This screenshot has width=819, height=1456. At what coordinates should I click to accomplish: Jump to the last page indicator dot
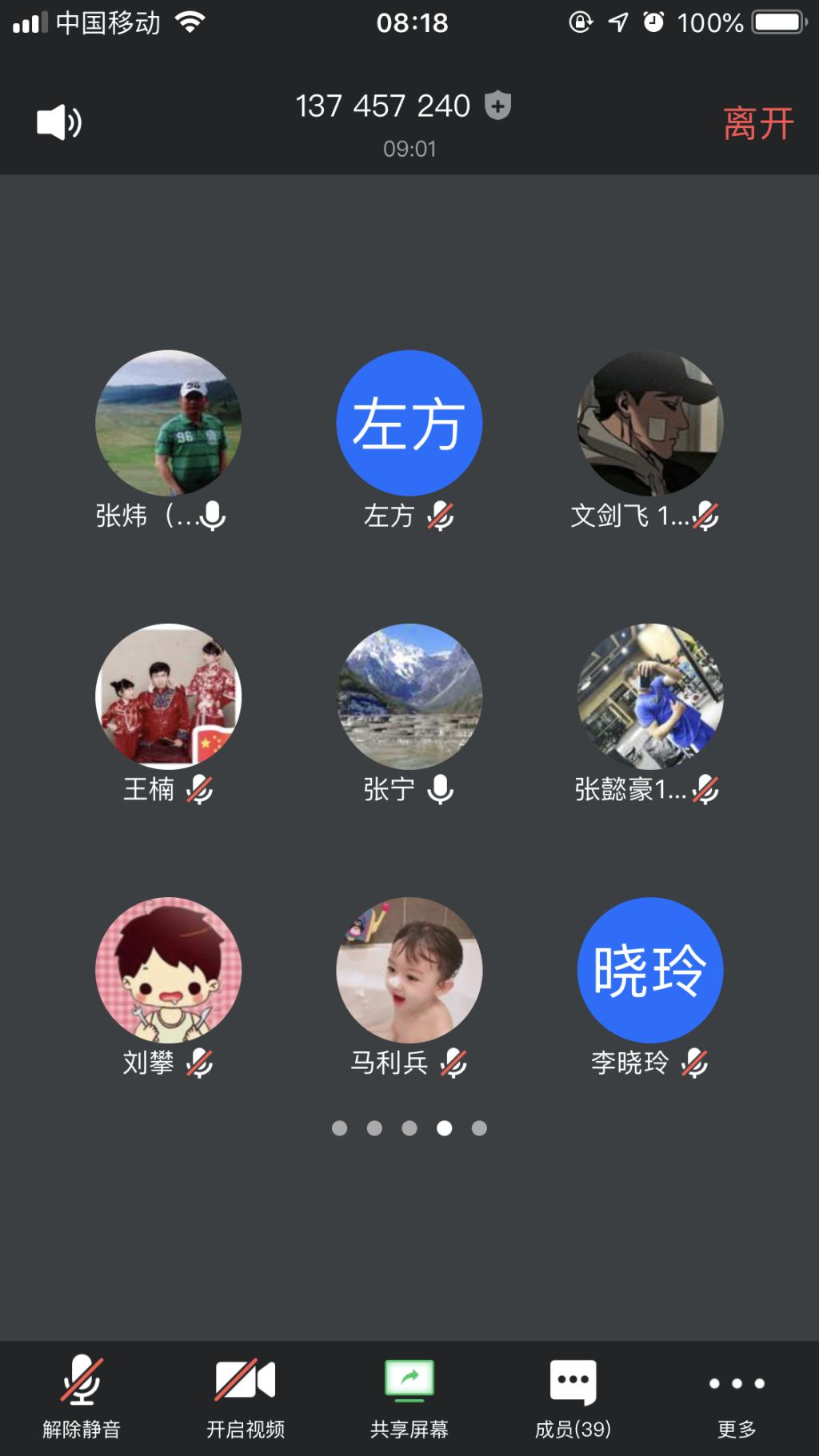(479, 1128)
